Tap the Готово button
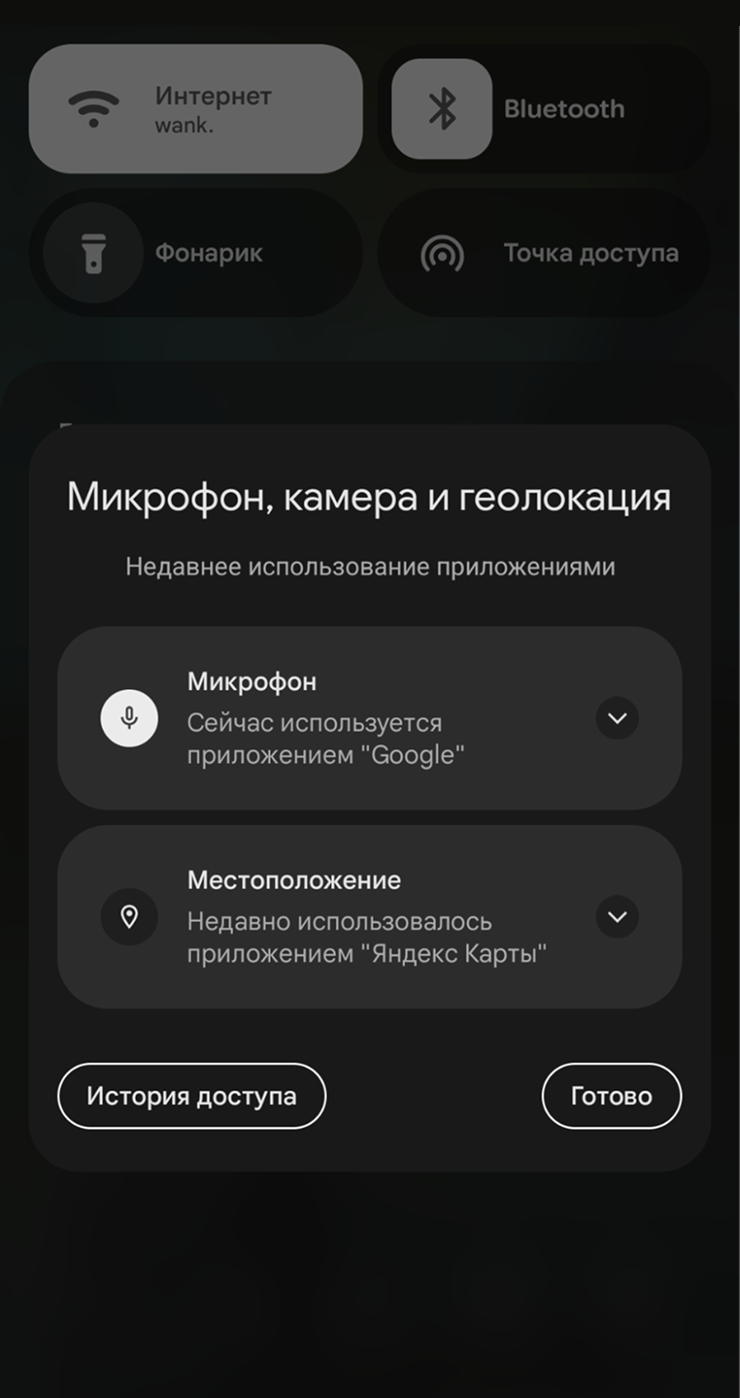 [611, 1096]
